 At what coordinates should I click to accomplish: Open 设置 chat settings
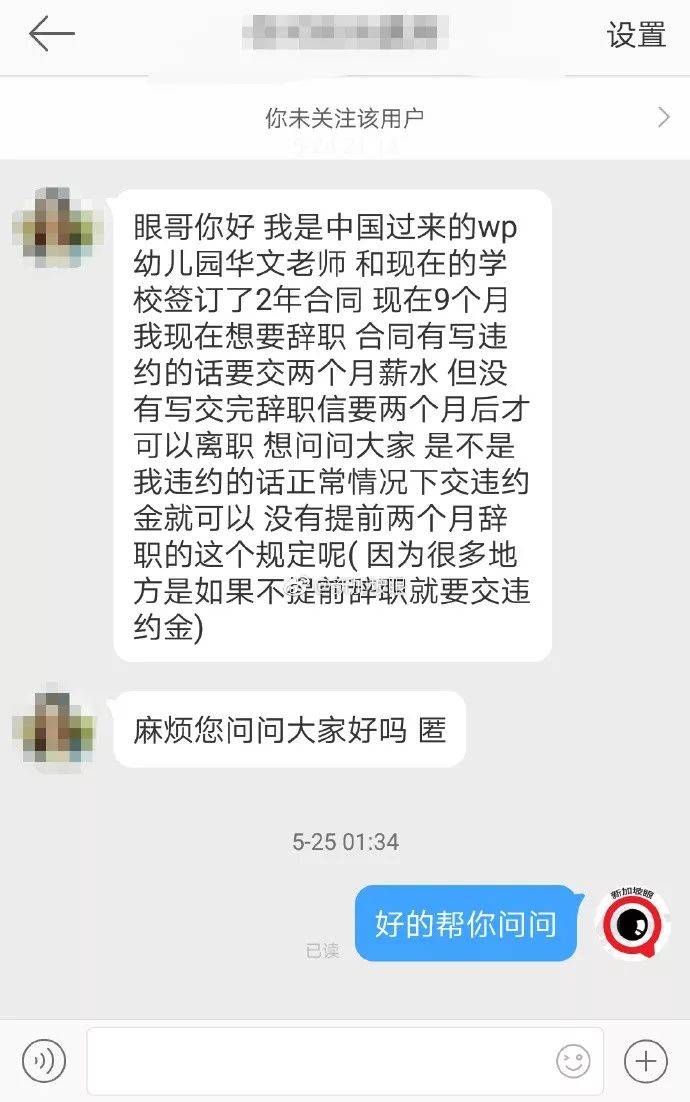[636, 35]
